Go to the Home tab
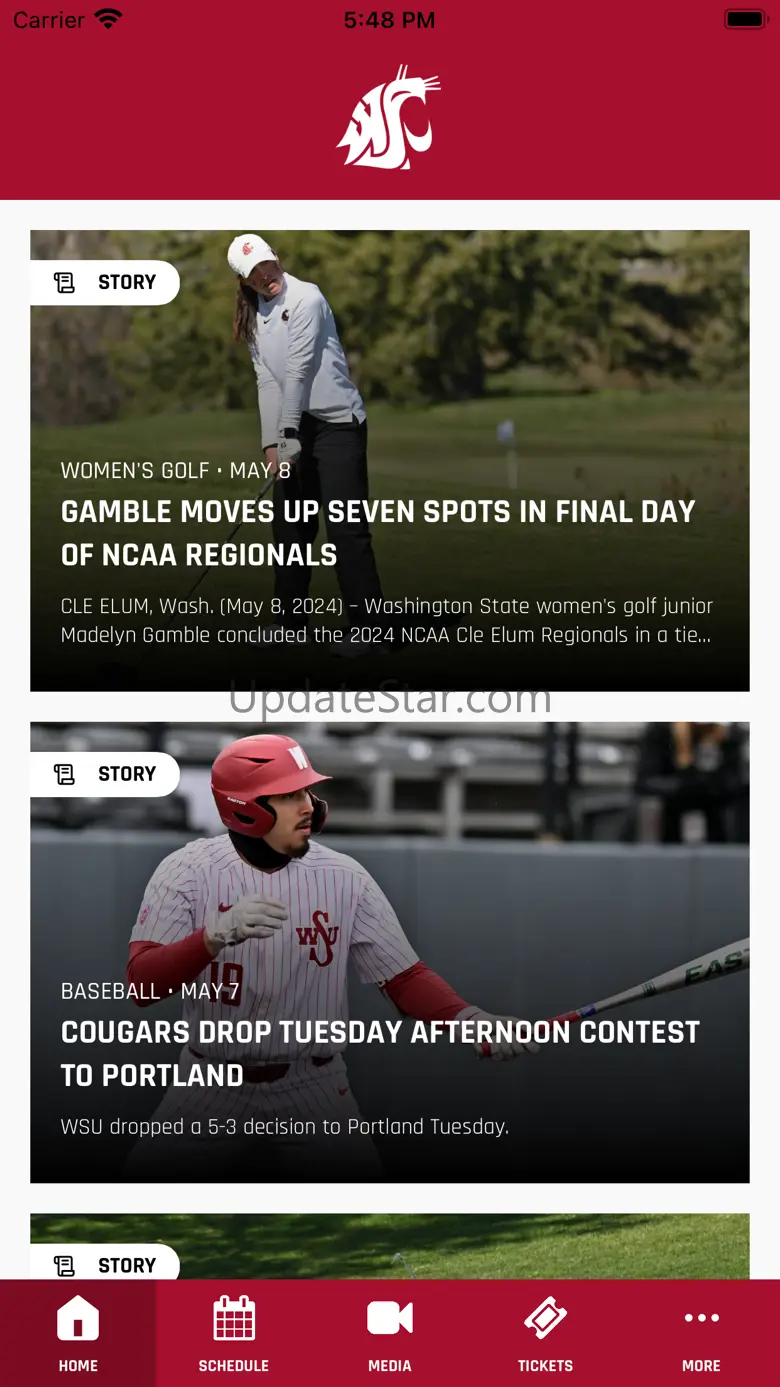The height and width of the screenshot is (1387, 780). click(x=78, y=1332)
